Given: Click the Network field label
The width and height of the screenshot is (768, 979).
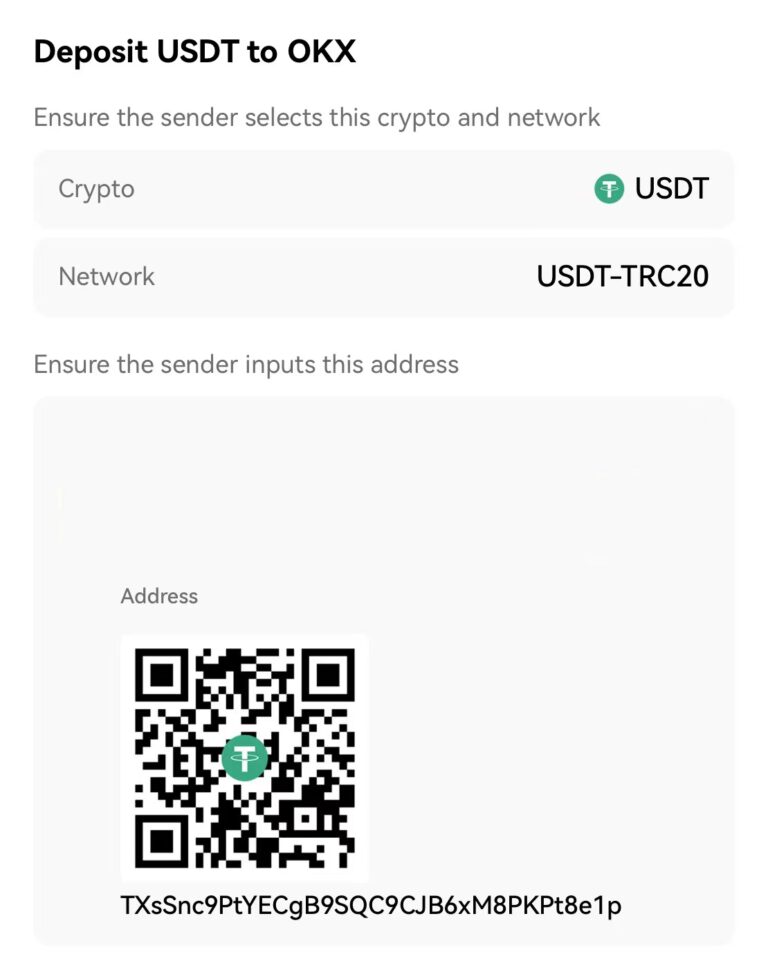Looking at the screenshot, I should 106,276.
